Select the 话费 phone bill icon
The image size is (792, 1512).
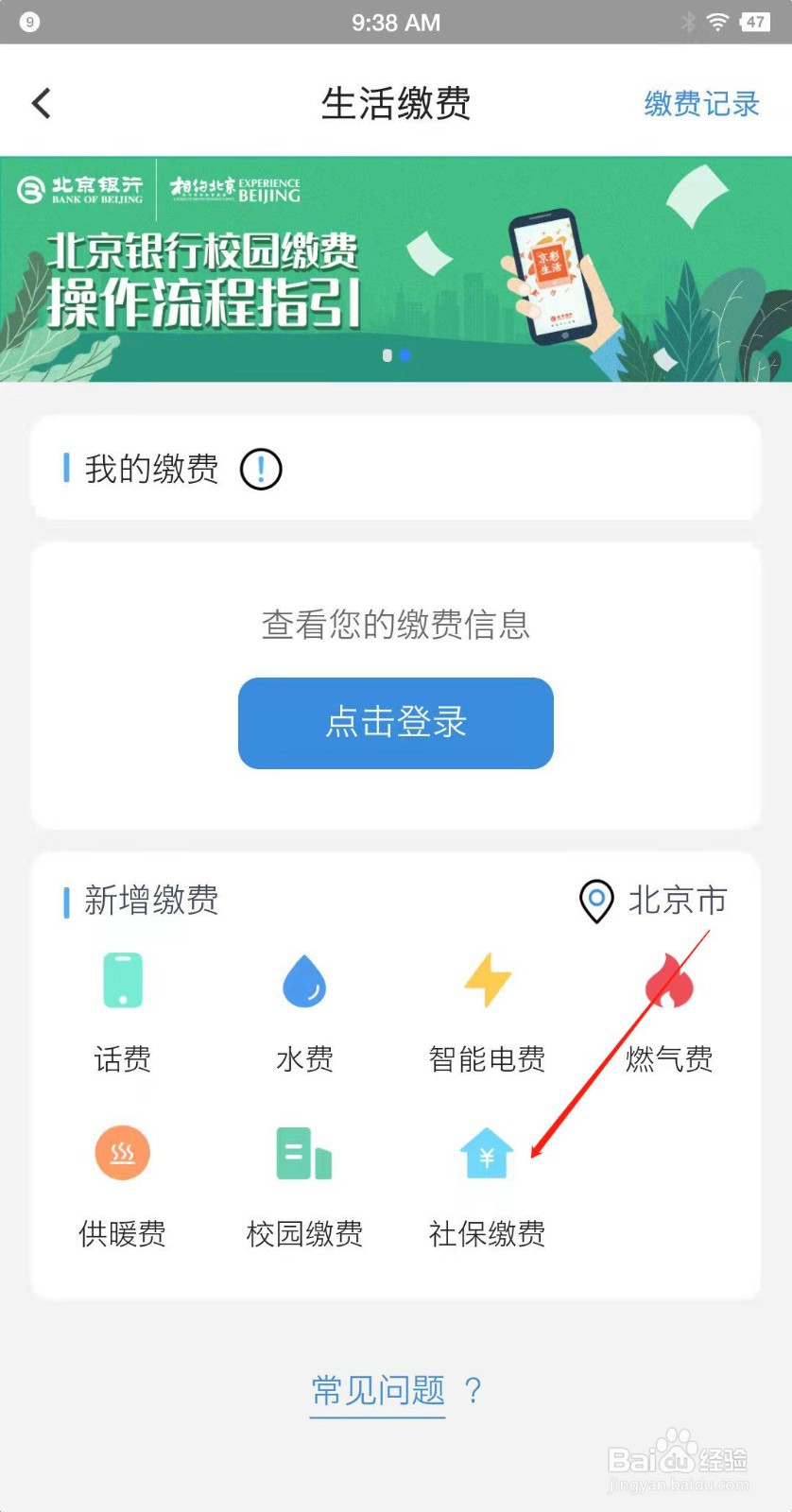(x=122, y=980)
